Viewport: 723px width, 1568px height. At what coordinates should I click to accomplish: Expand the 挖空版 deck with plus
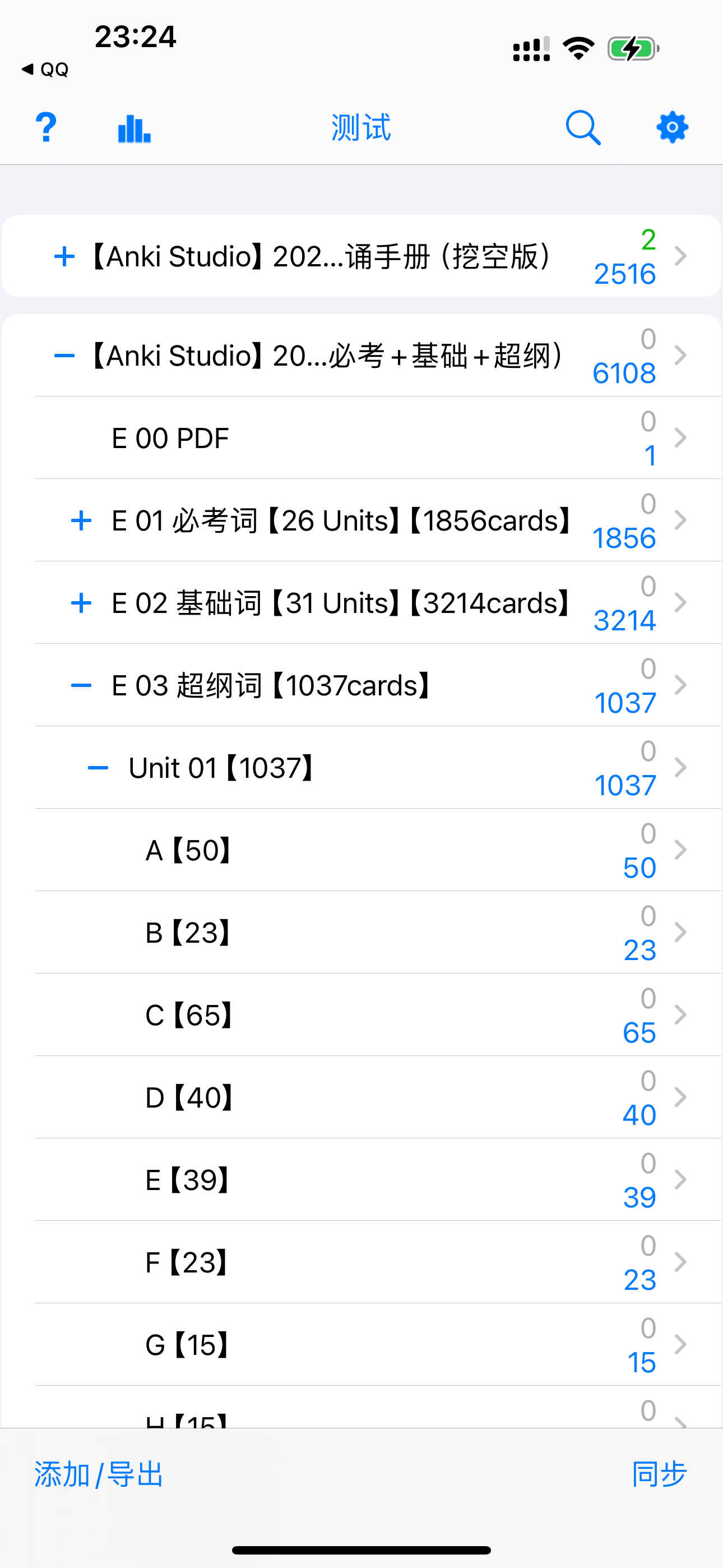[x=64, y=256]
